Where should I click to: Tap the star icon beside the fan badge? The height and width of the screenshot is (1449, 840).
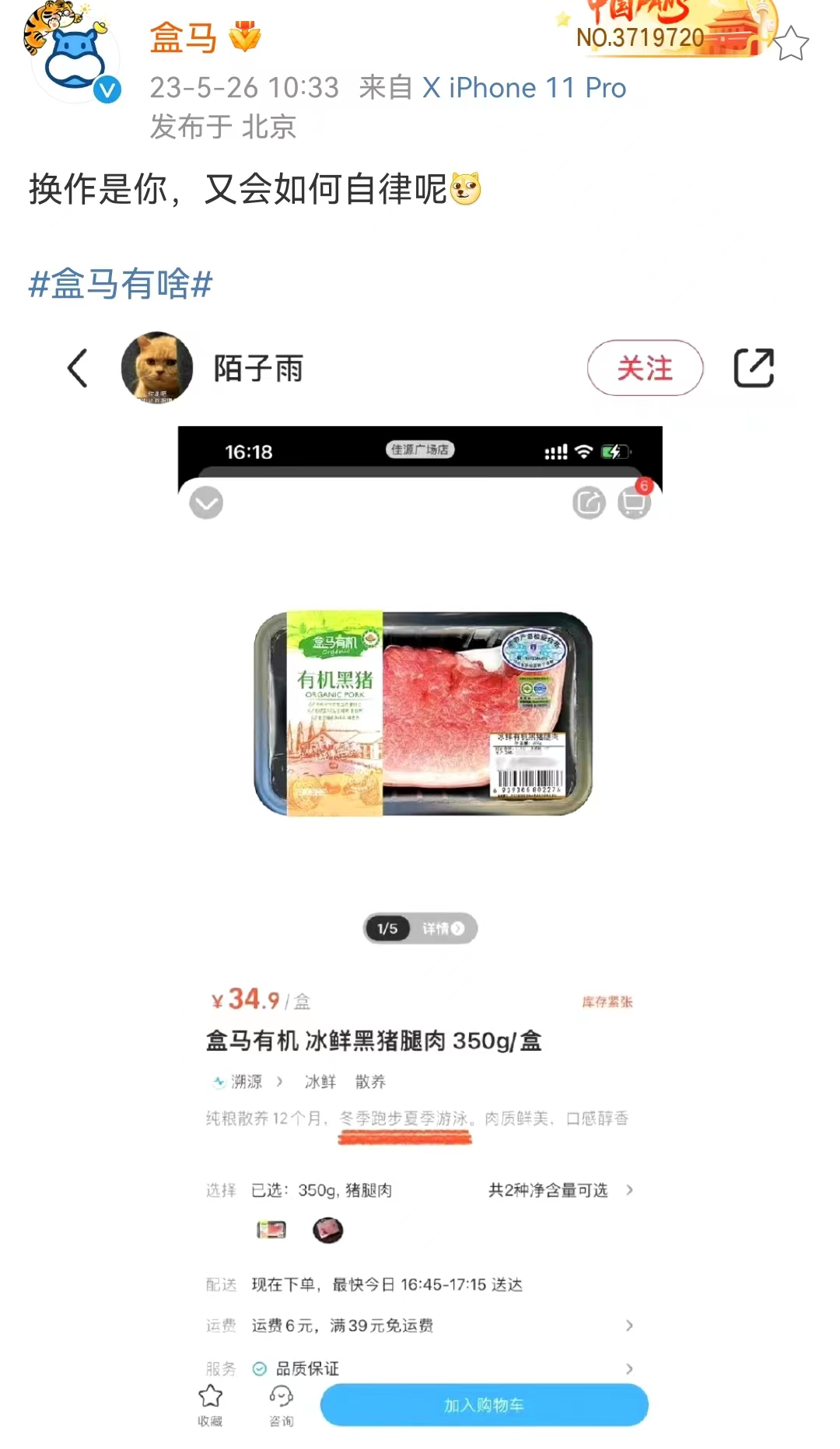(792, 44)
